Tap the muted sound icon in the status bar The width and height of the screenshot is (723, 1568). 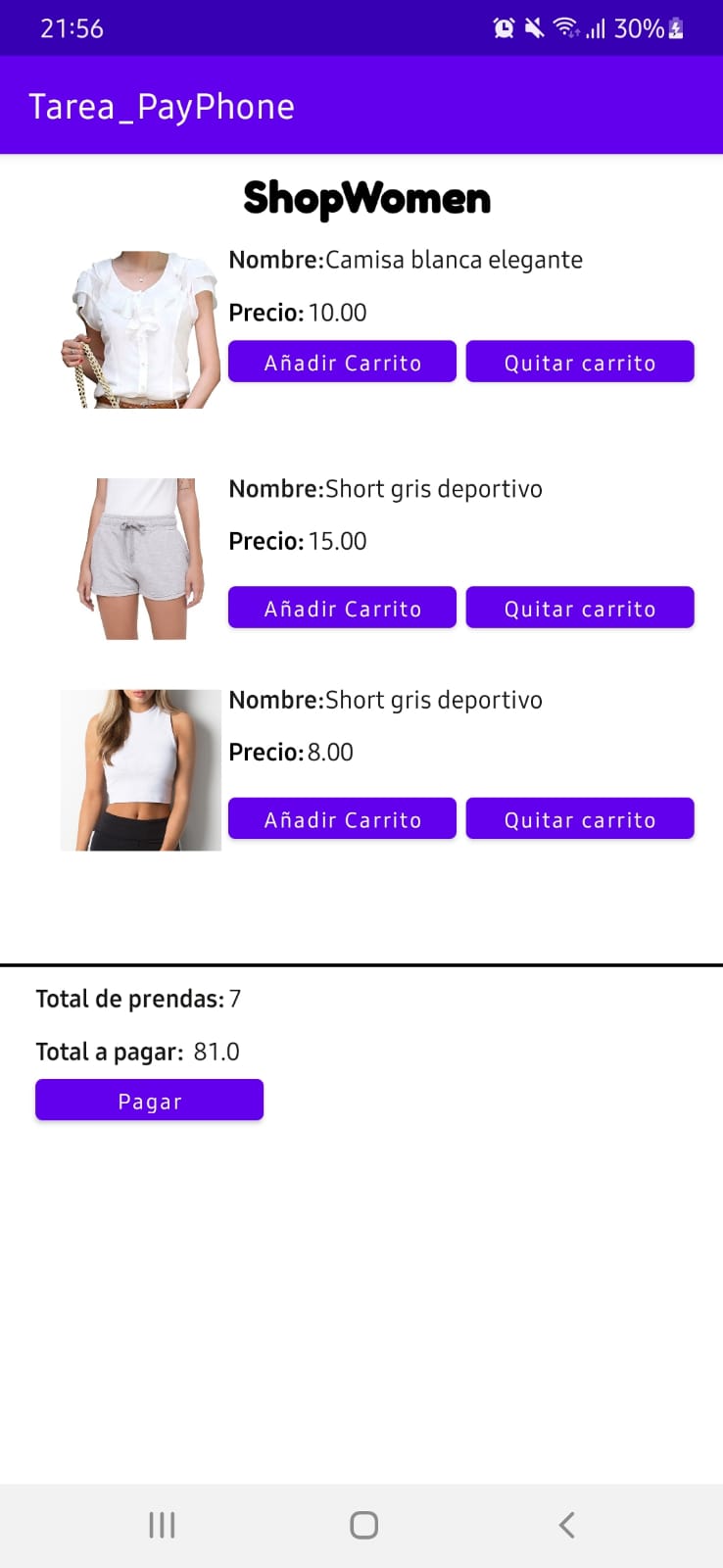[534, 27]
